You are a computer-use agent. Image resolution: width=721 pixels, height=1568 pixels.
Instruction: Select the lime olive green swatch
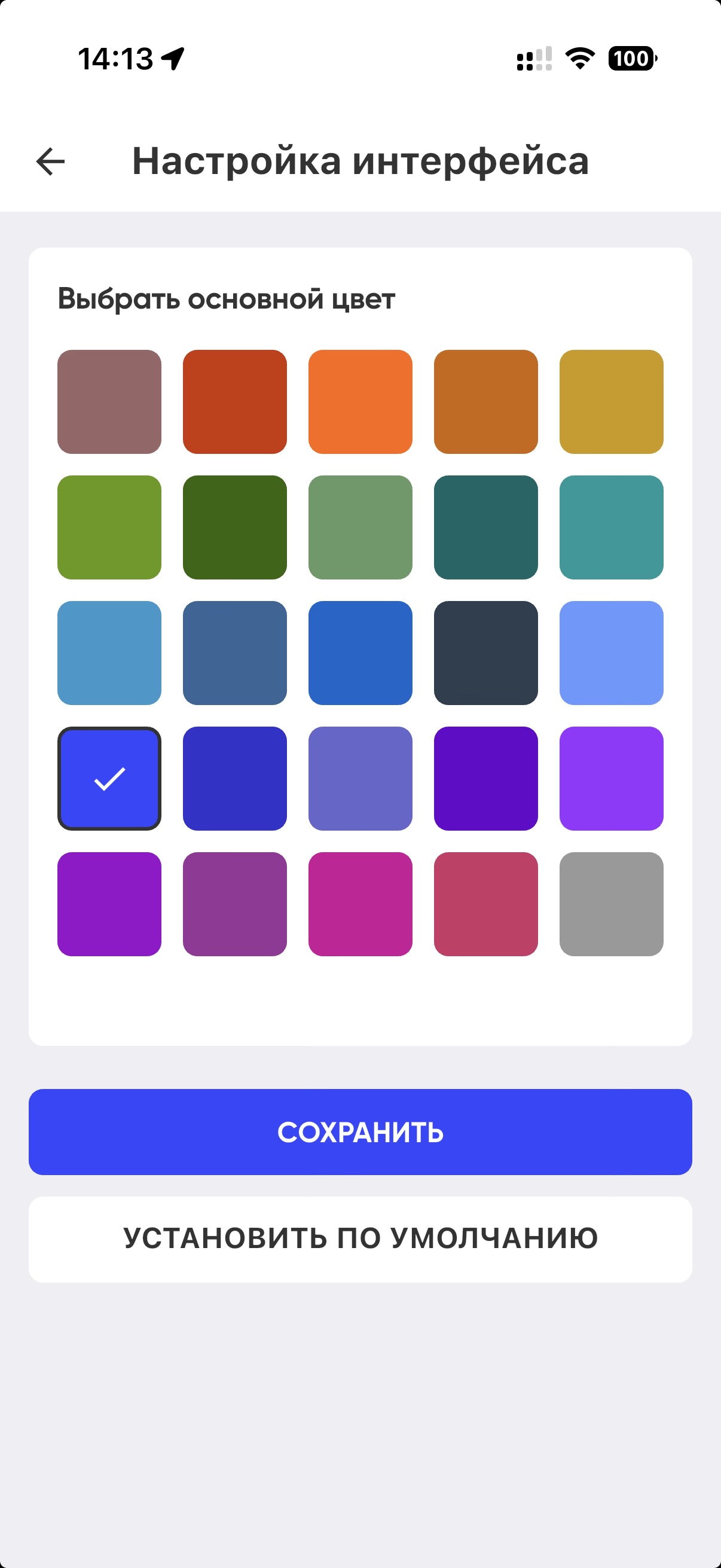point(109,527)
